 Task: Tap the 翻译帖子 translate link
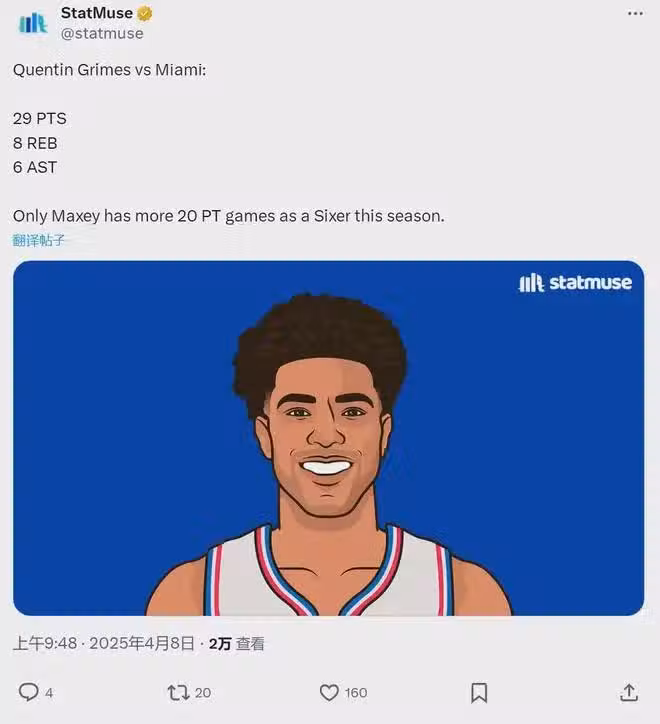39,240
